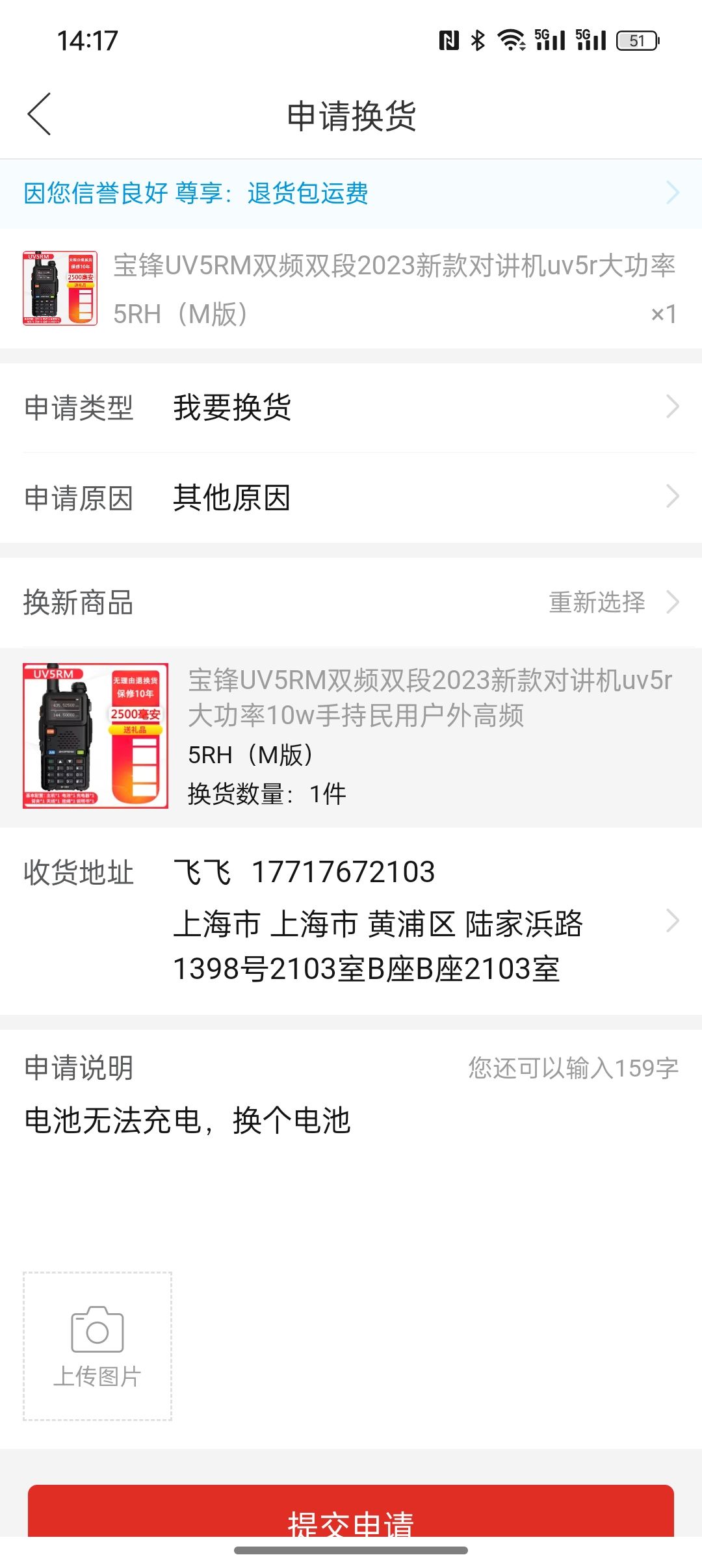Go back from the 申请换货 page

40,114
